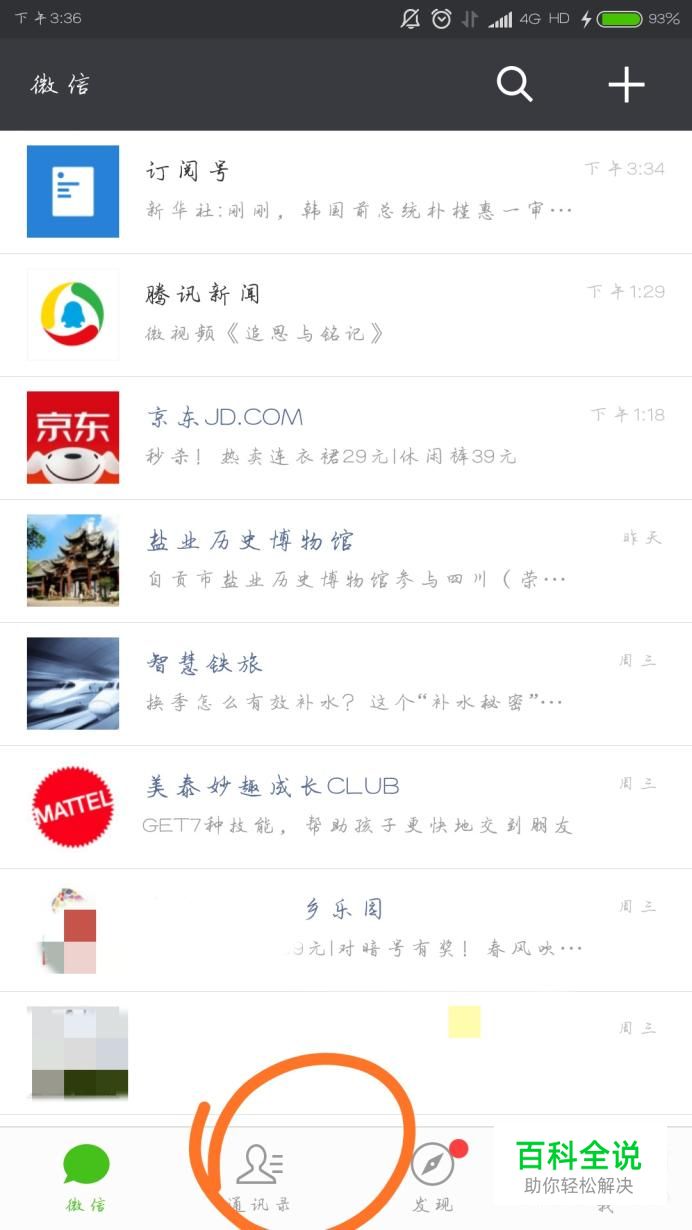The image size is (692, 1230).
Task: Open the 腾讯新闻 chat
Action: coord(346,314)
